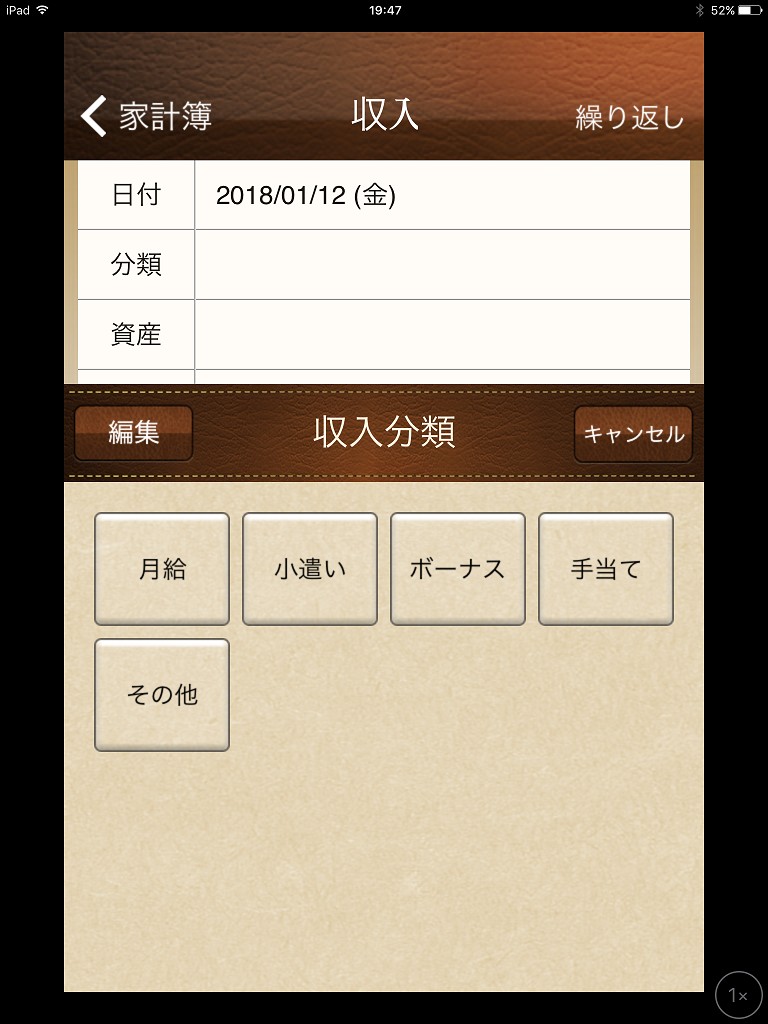Choose the その他 category
This screenshot has width=768, height=1024.
click(162, 695)
